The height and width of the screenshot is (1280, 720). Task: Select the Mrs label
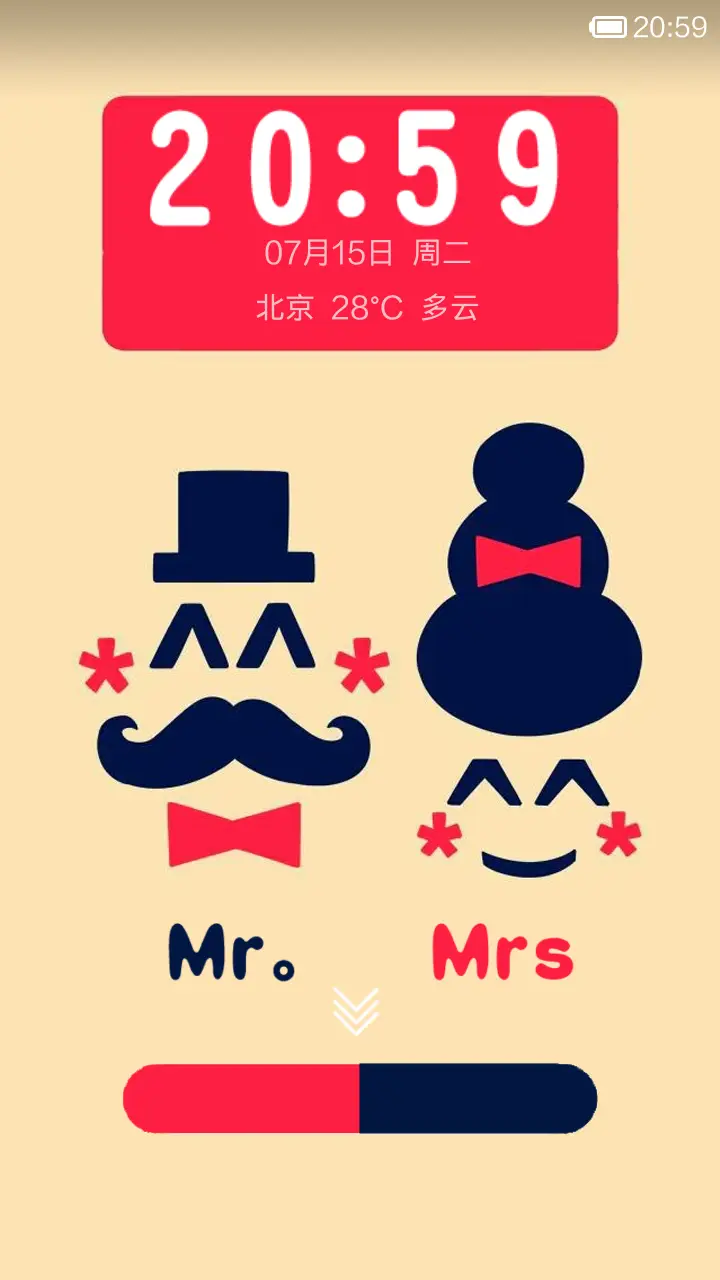505,950
